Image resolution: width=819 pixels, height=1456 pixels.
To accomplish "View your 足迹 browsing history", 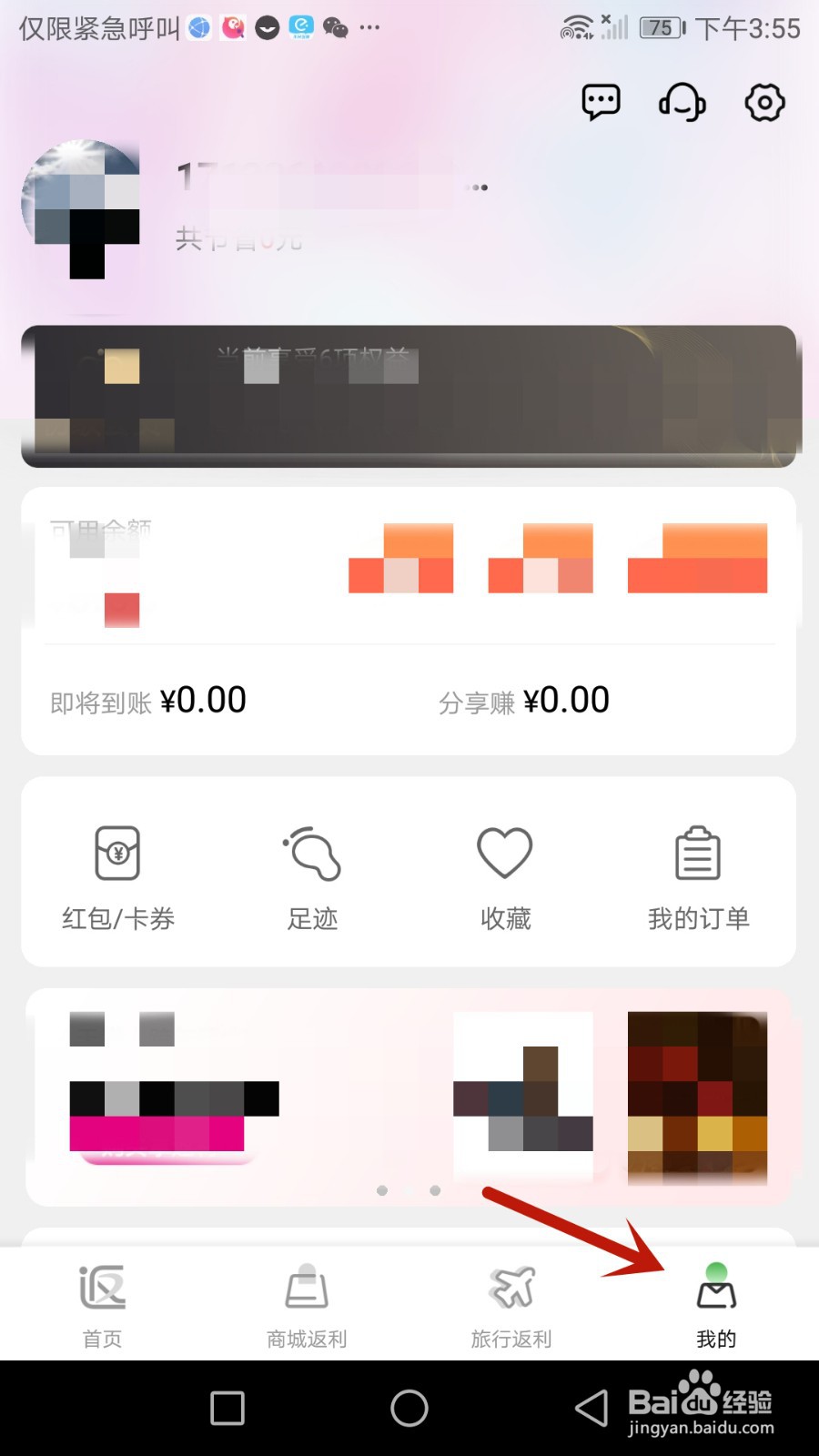I will tap(311, 874).
